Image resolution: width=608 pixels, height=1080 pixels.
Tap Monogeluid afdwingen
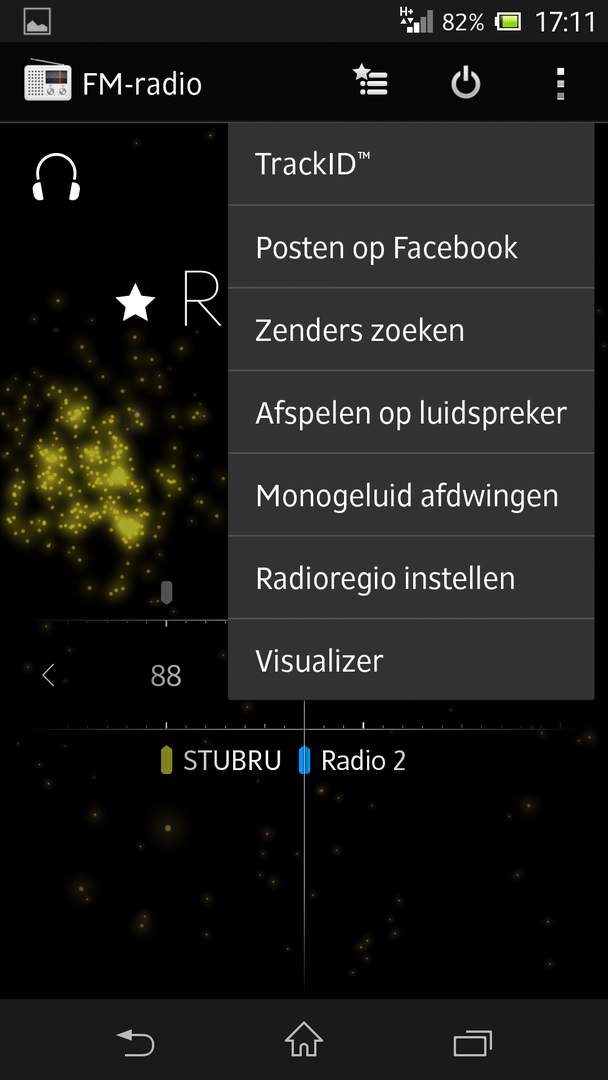pyautogui.click(x=410, y=496)
